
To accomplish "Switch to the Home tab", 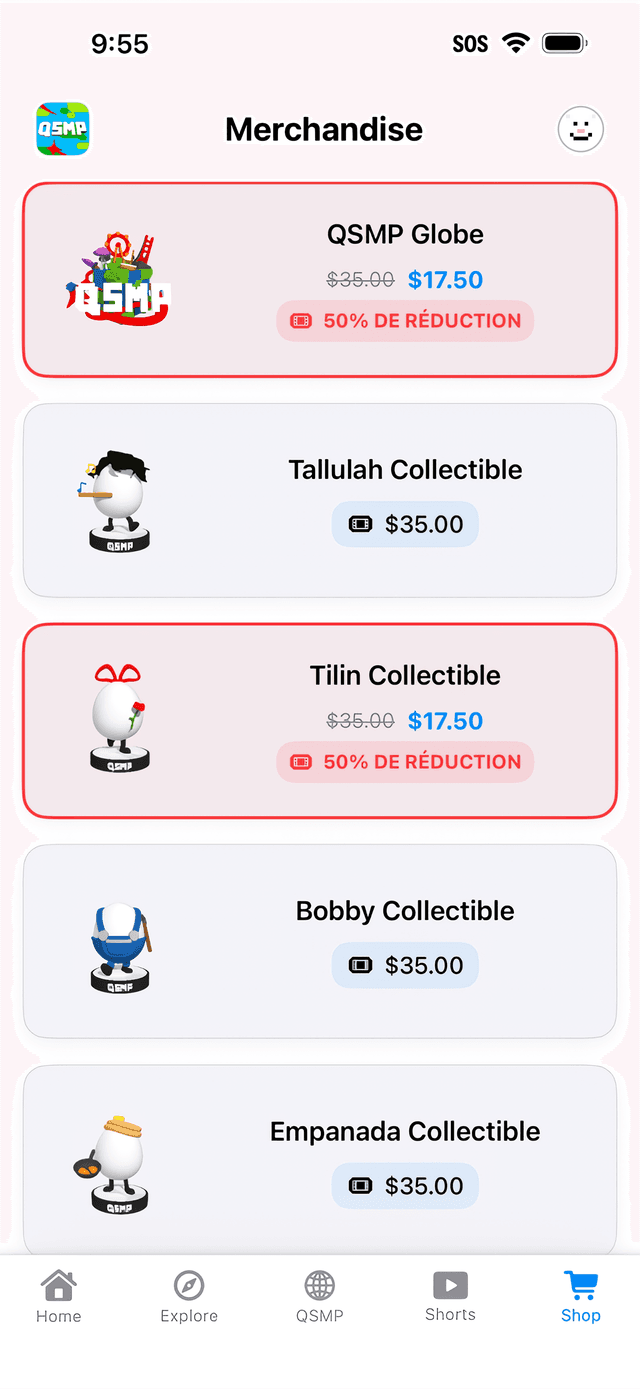I will tap(59, 1297).
